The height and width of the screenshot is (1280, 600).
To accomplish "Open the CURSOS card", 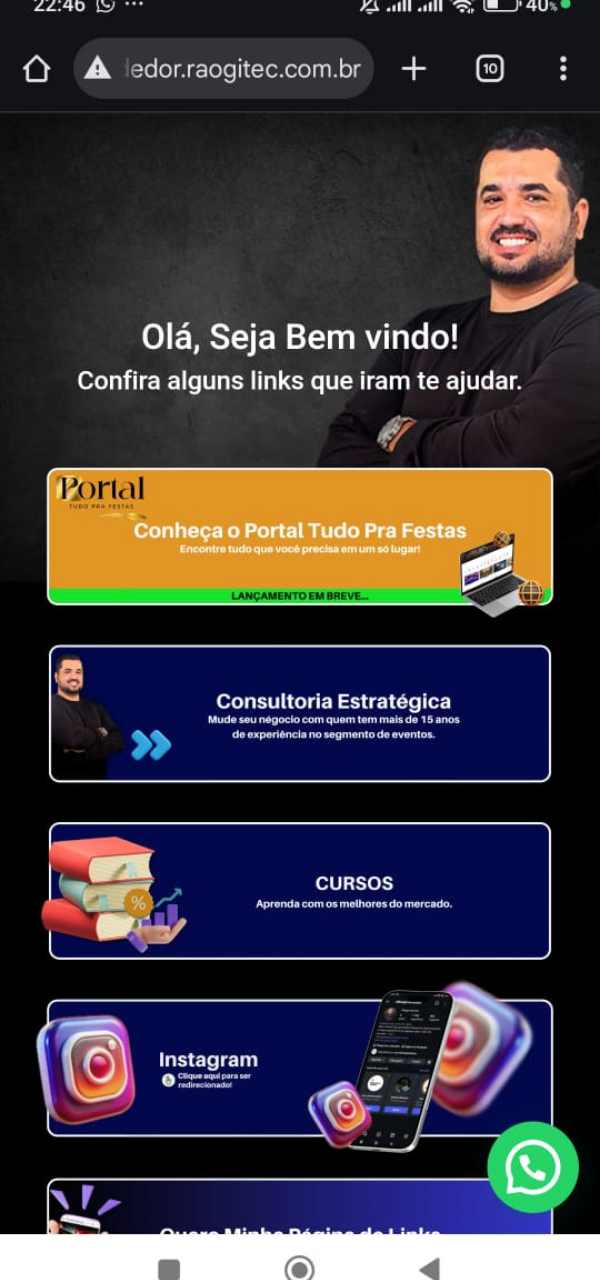I will click(300, 890).
